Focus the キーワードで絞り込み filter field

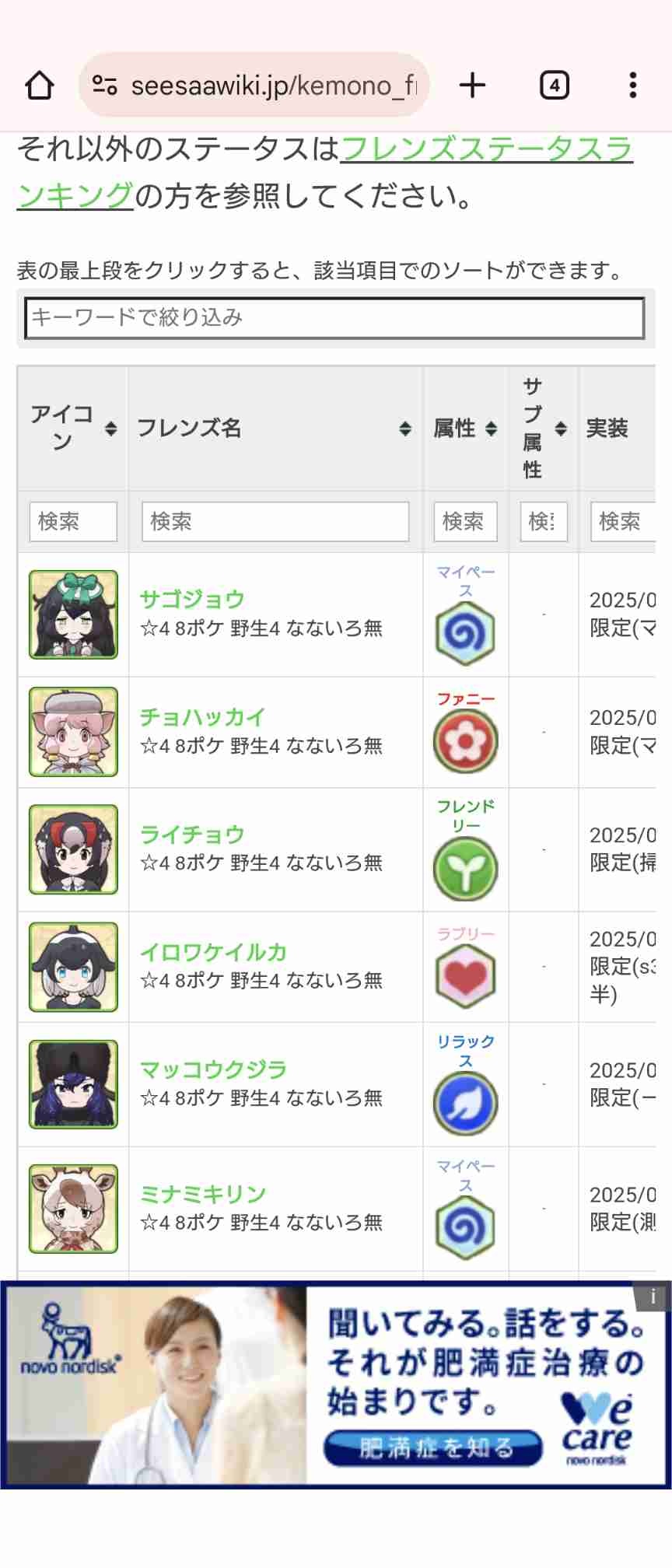click(x=334, y=318)
